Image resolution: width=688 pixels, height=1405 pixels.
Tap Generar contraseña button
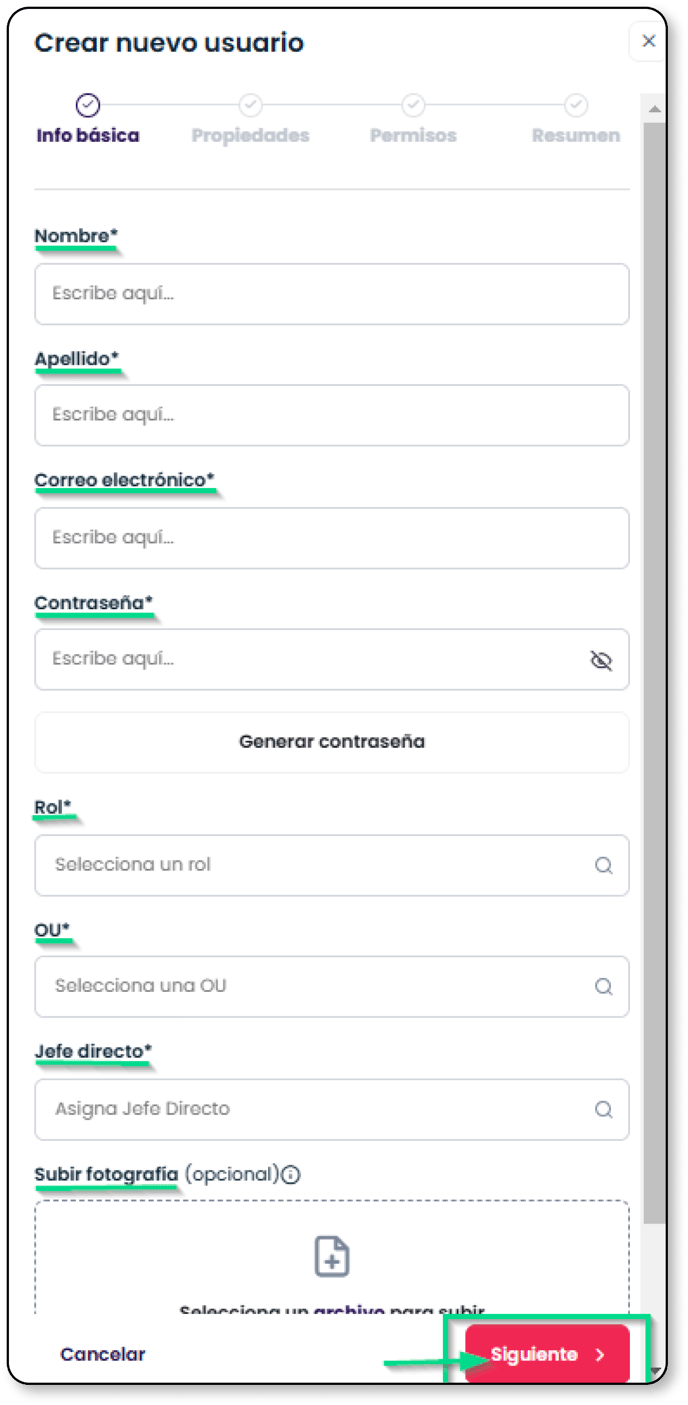[332, 742]
